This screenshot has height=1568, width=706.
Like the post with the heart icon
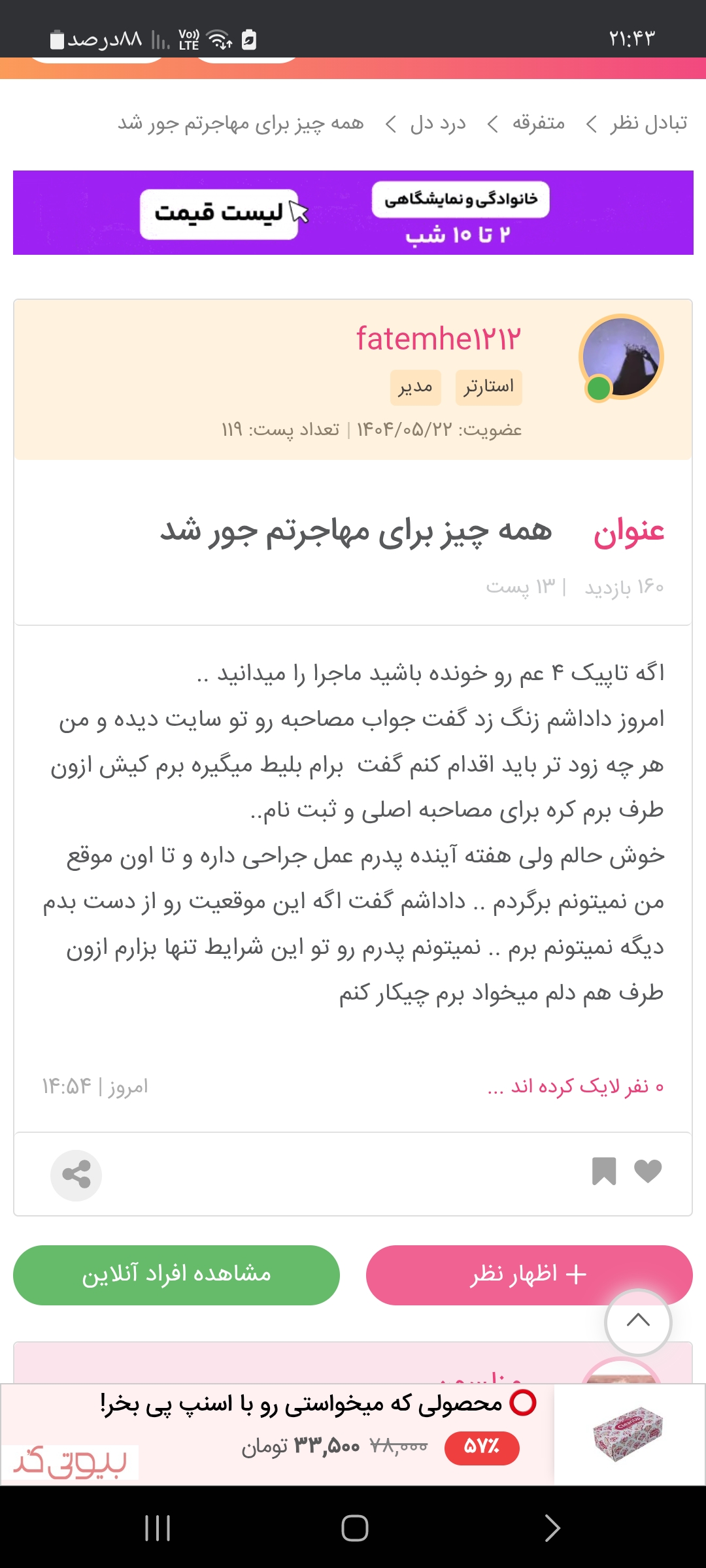648,1171
